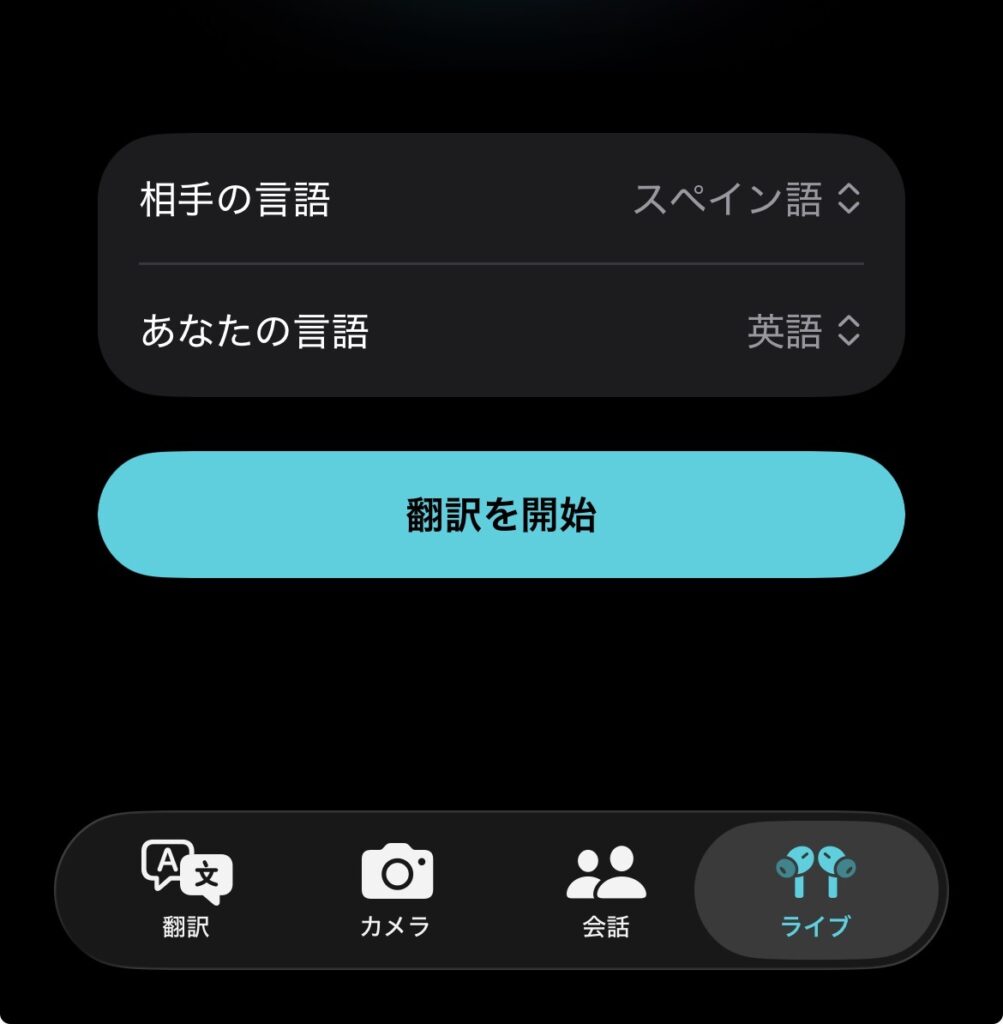
Task: Switch to the 翻訳 tab
Action: 187,889
